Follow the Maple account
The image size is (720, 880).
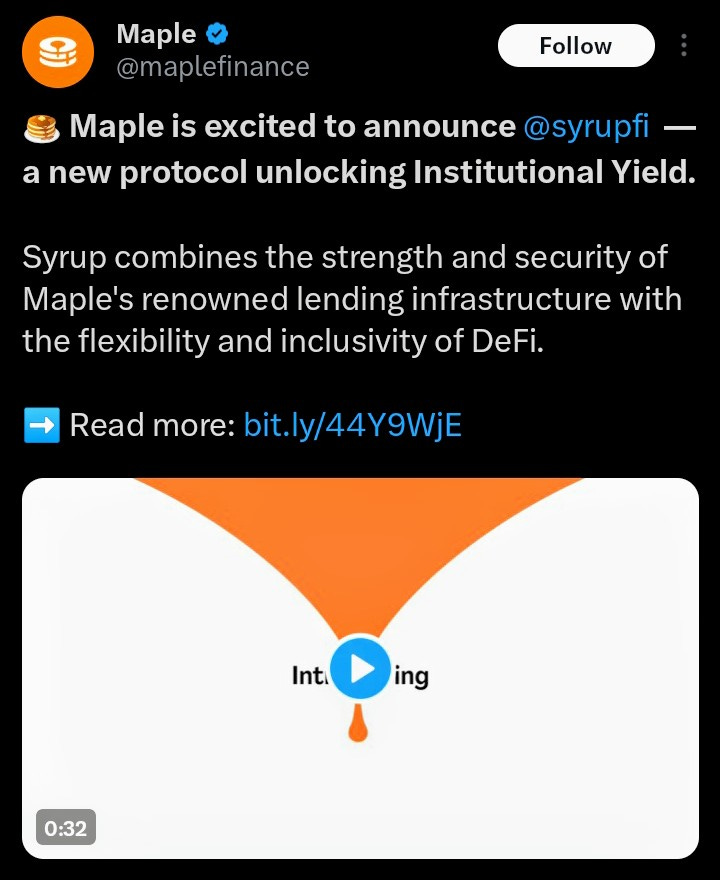pos(575,46)
